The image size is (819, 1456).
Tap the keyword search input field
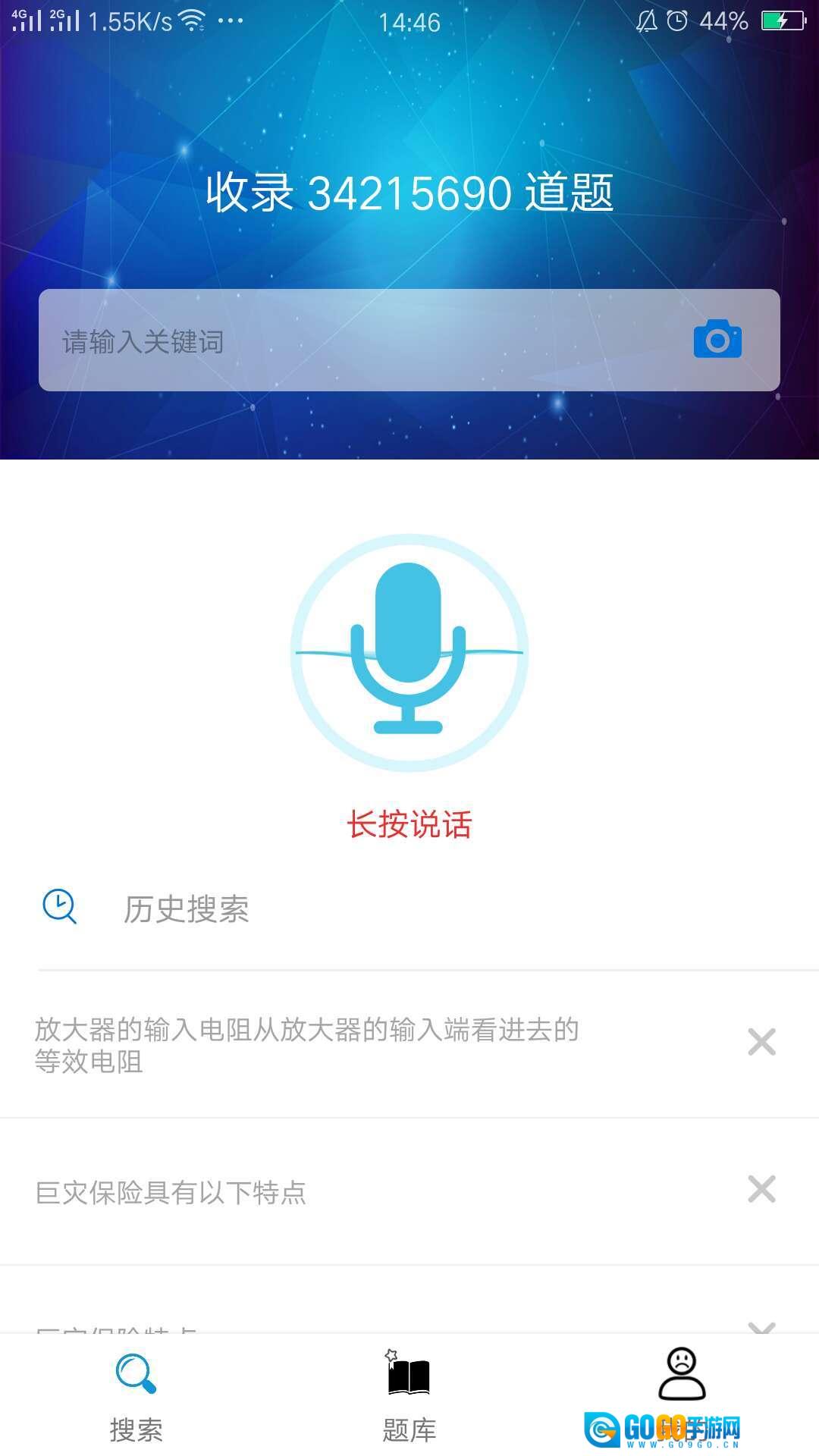[364, 340]
